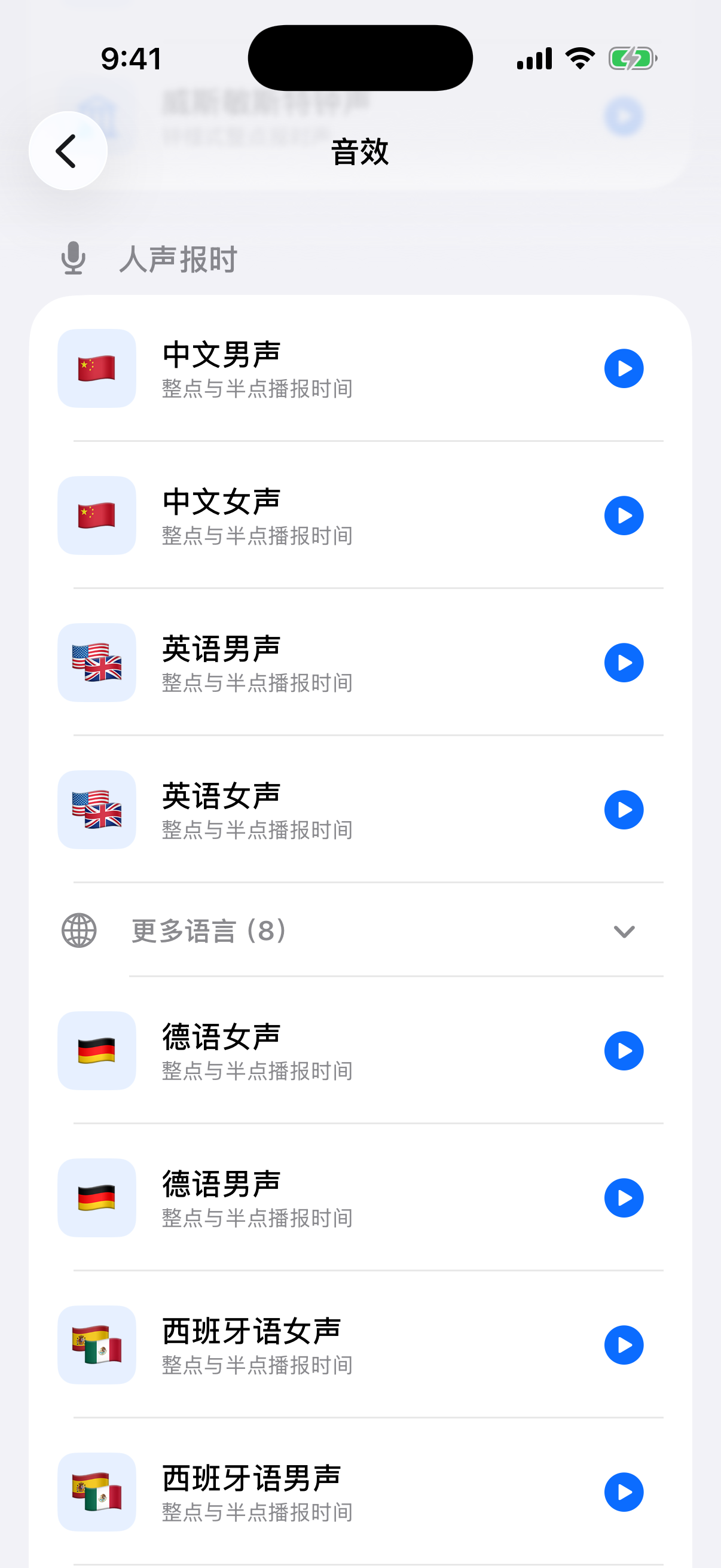Screen dimensions: 721x1568
Task: Play the 西班牙语男声 sample
Action: [623, 1492]
